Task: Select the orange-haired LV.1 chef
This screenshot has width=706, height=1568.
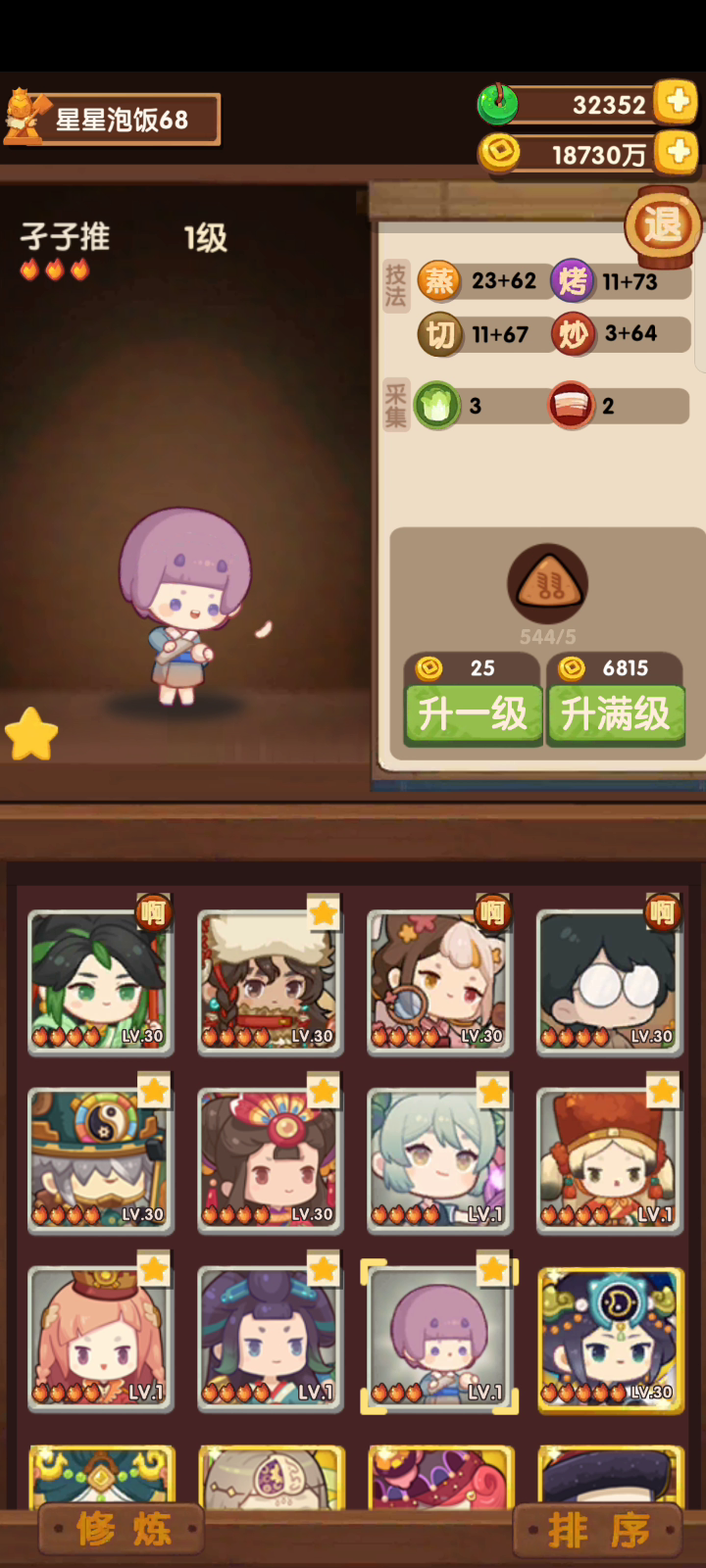Action: pyautogui.click(x=100, y=1338)
